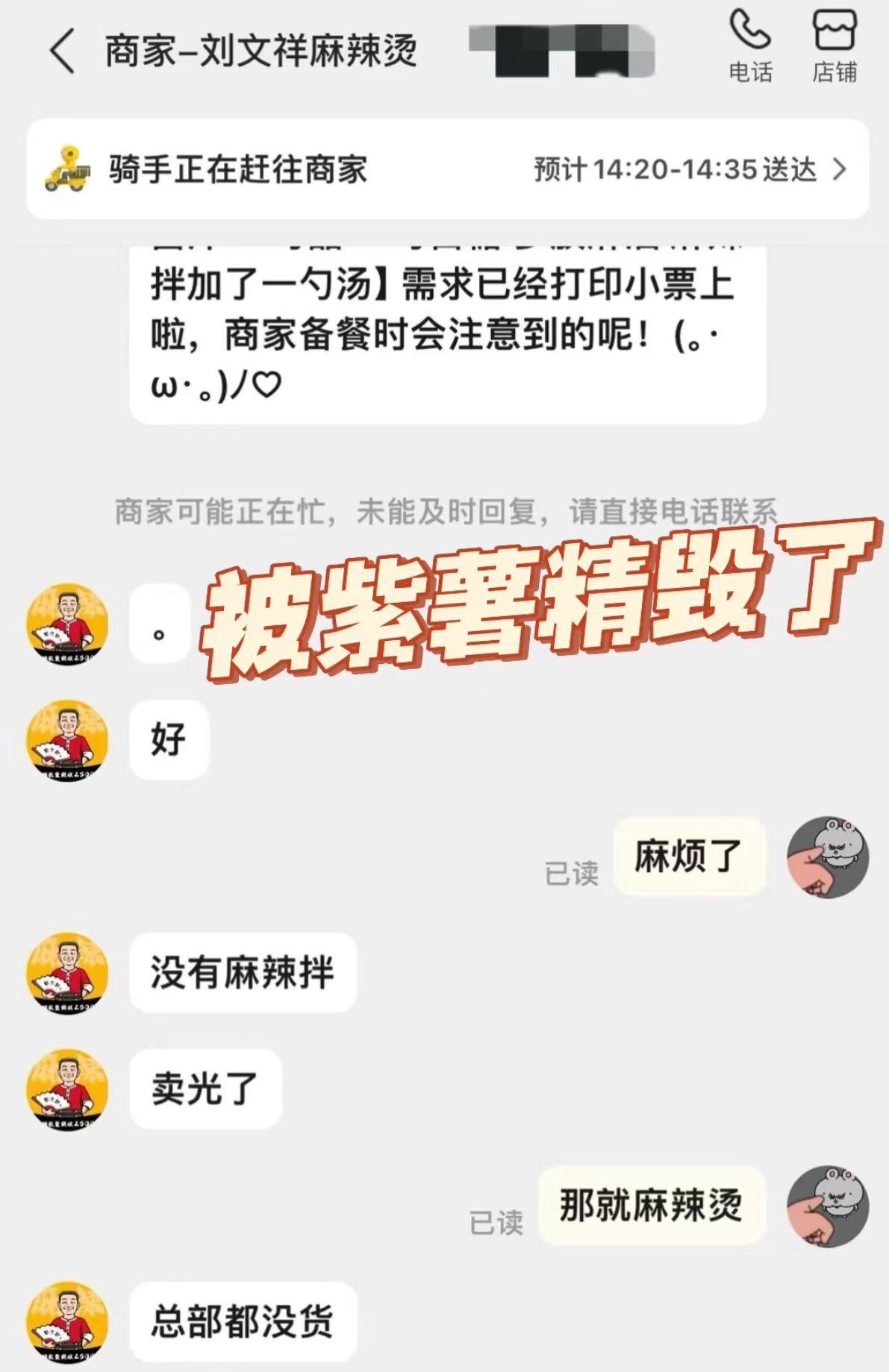Open the rider delivery status banner
889x1372 pixels.
(448, 169)
